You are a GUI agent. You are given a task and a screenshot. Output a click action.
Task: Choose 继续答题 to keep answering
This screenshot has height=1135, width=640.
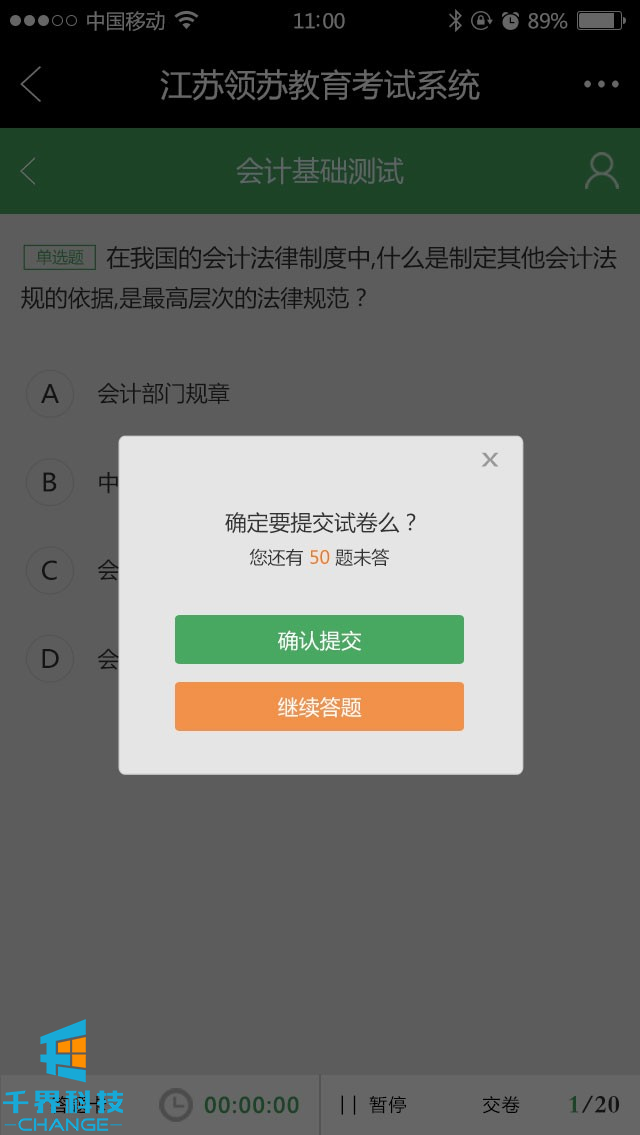319,707
